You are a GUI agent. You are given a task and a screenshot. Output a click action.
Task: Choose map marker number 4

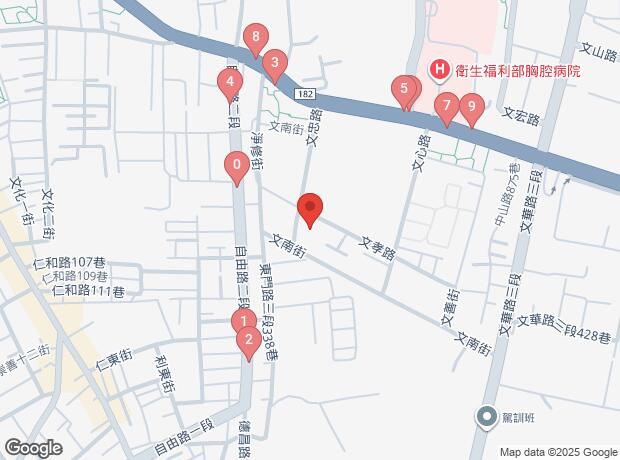point(230,85)
